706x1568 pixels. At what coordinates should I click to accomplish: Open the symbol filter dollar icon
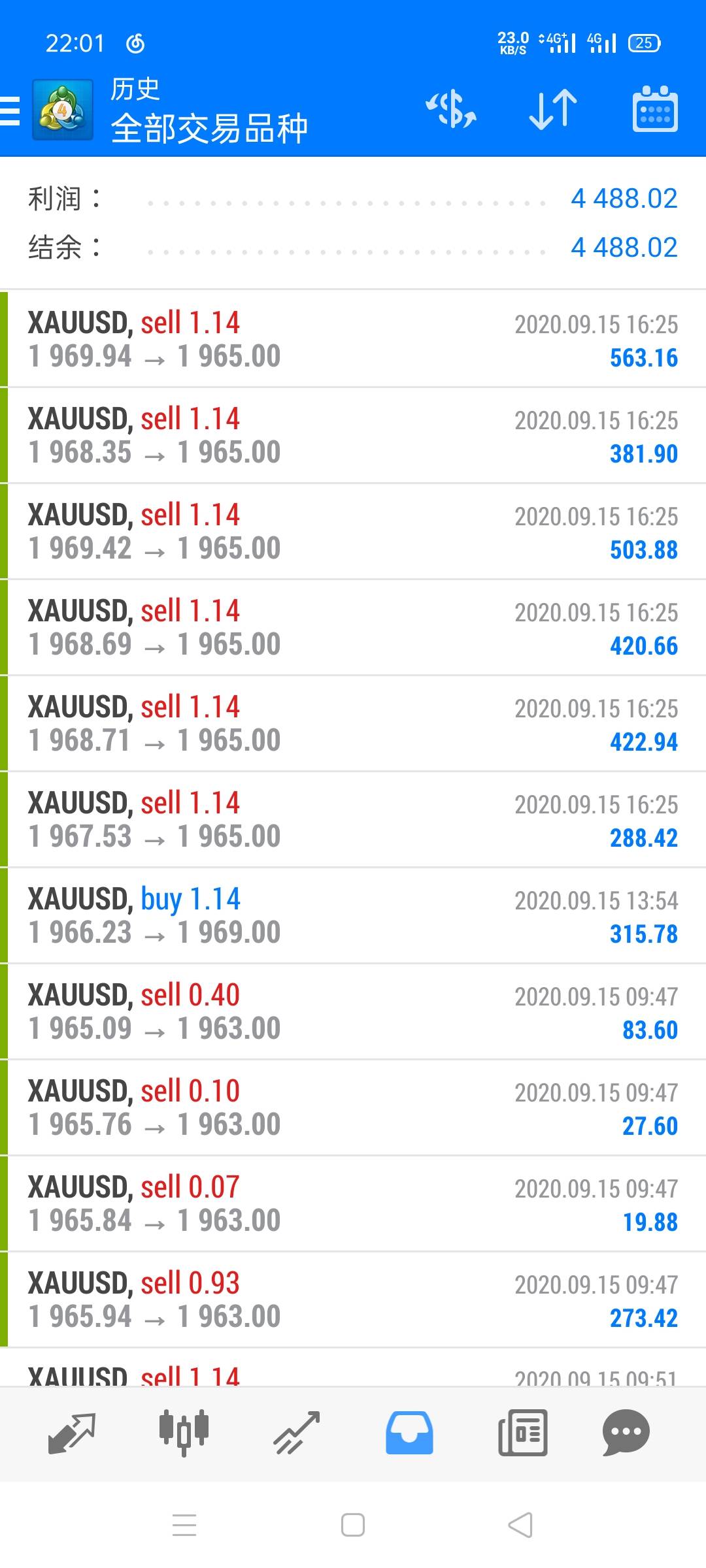coord(451,109)
